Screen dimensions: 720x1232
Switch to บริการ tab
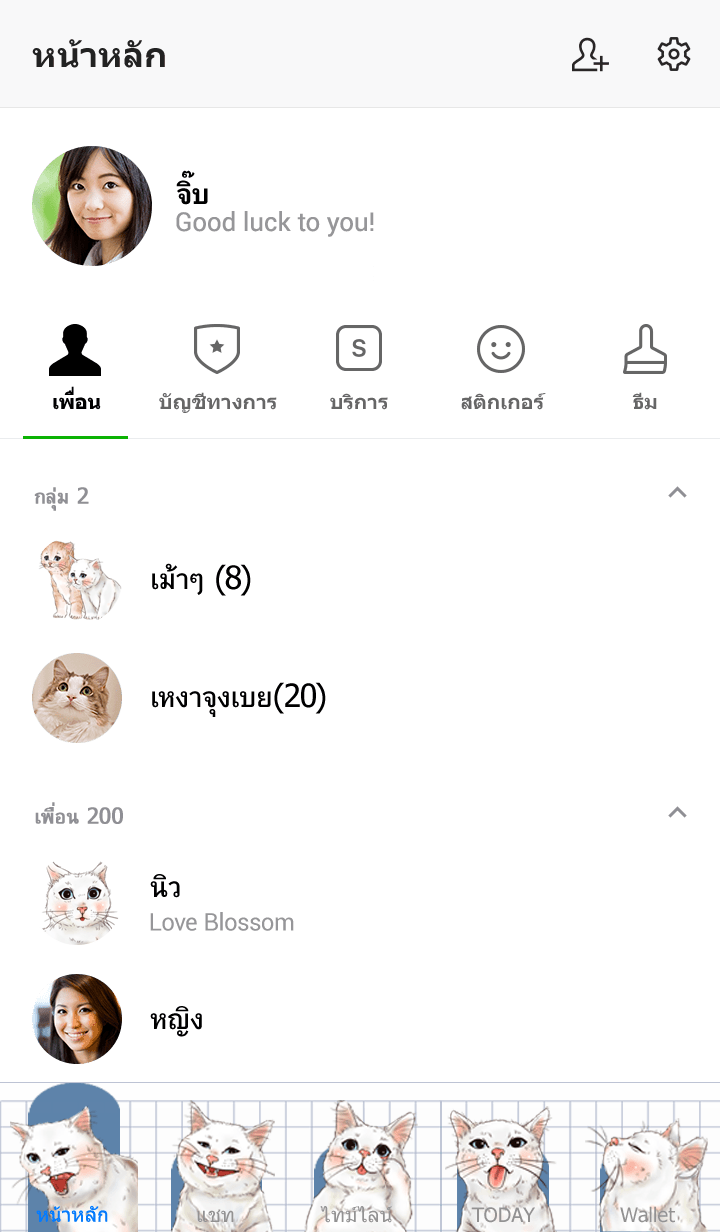pyautogui.click(x=359, y=370)
